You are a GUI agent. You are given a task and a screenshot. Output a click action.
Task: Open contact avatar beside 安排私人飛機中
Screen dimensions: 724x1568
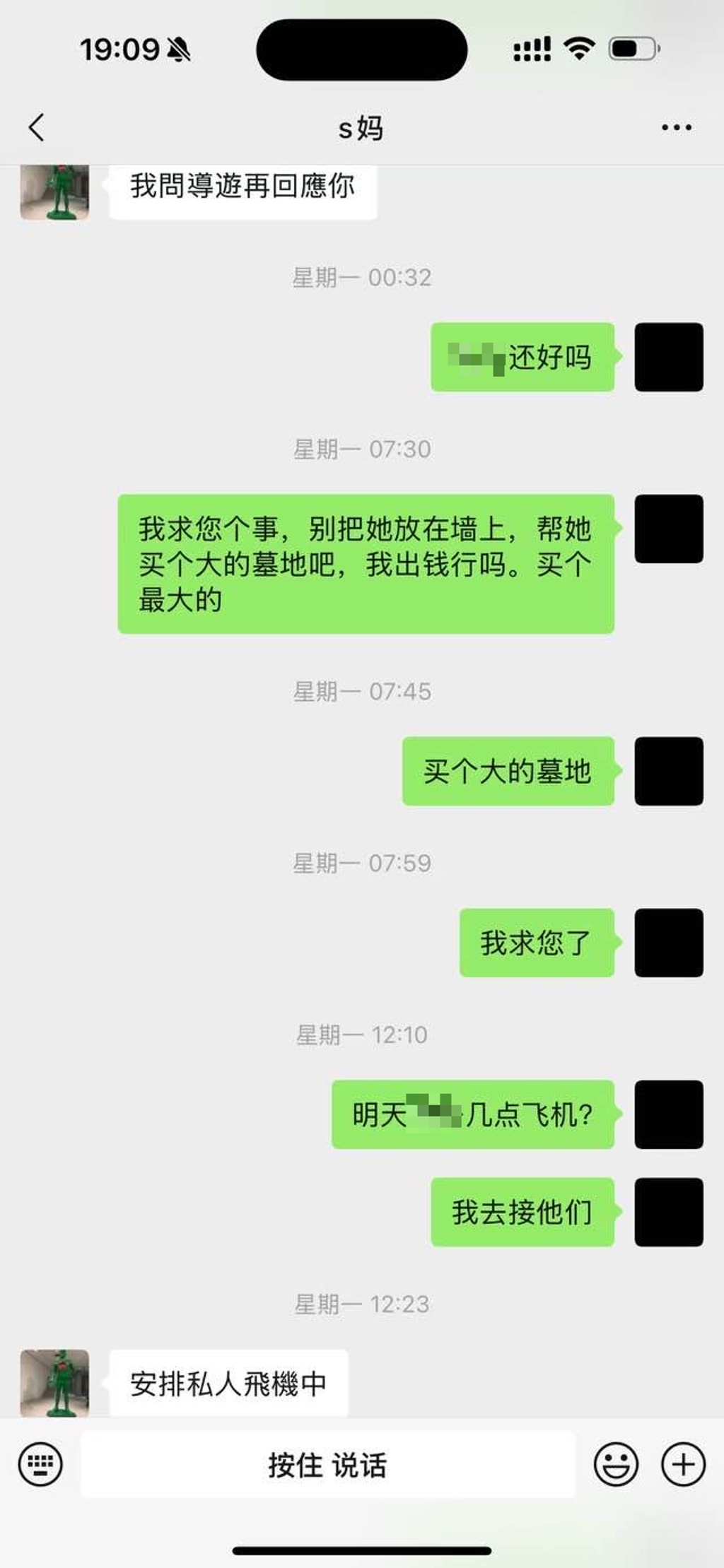click(54, 1383)
